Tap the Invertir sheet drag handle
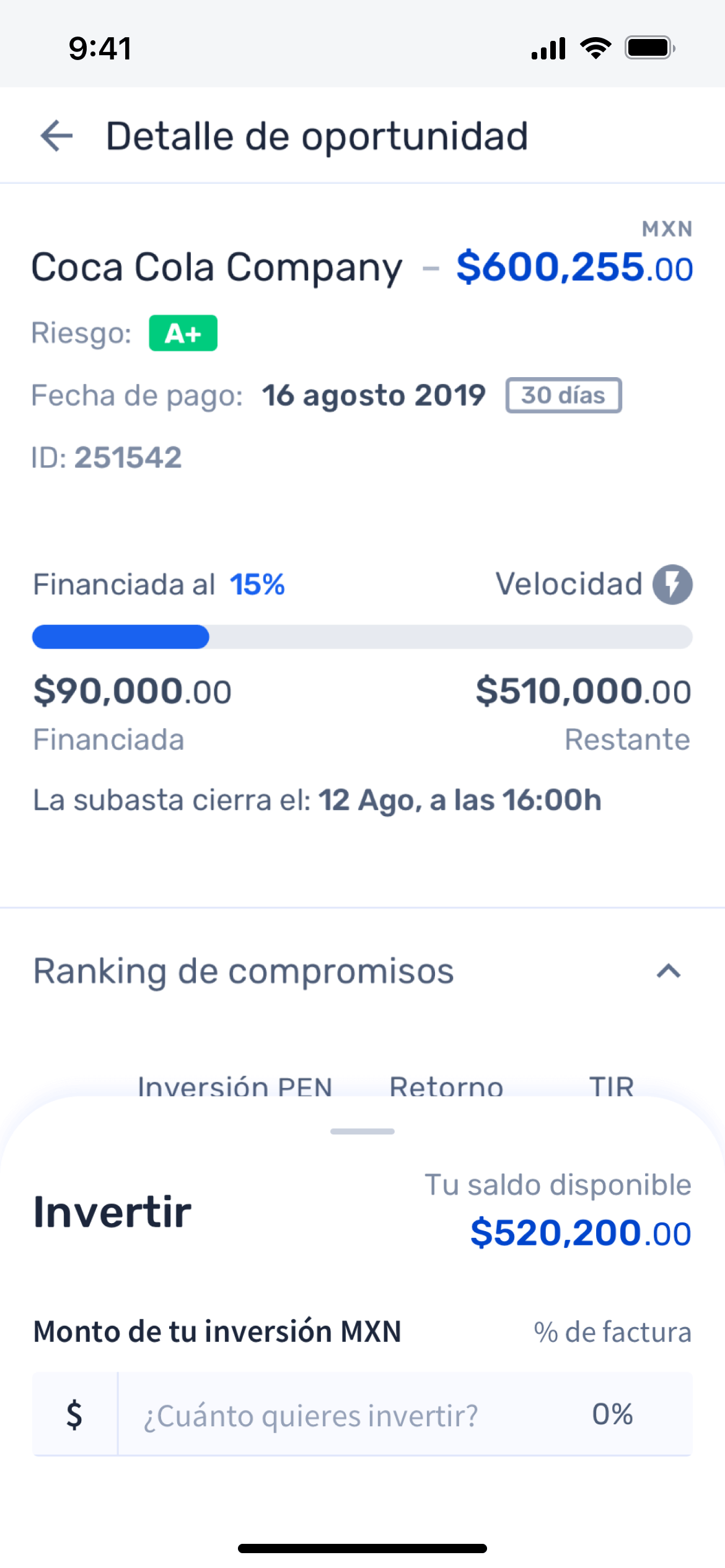Image resolution: width=725 pixels, height=1568 pixels. pos(362,1131)
